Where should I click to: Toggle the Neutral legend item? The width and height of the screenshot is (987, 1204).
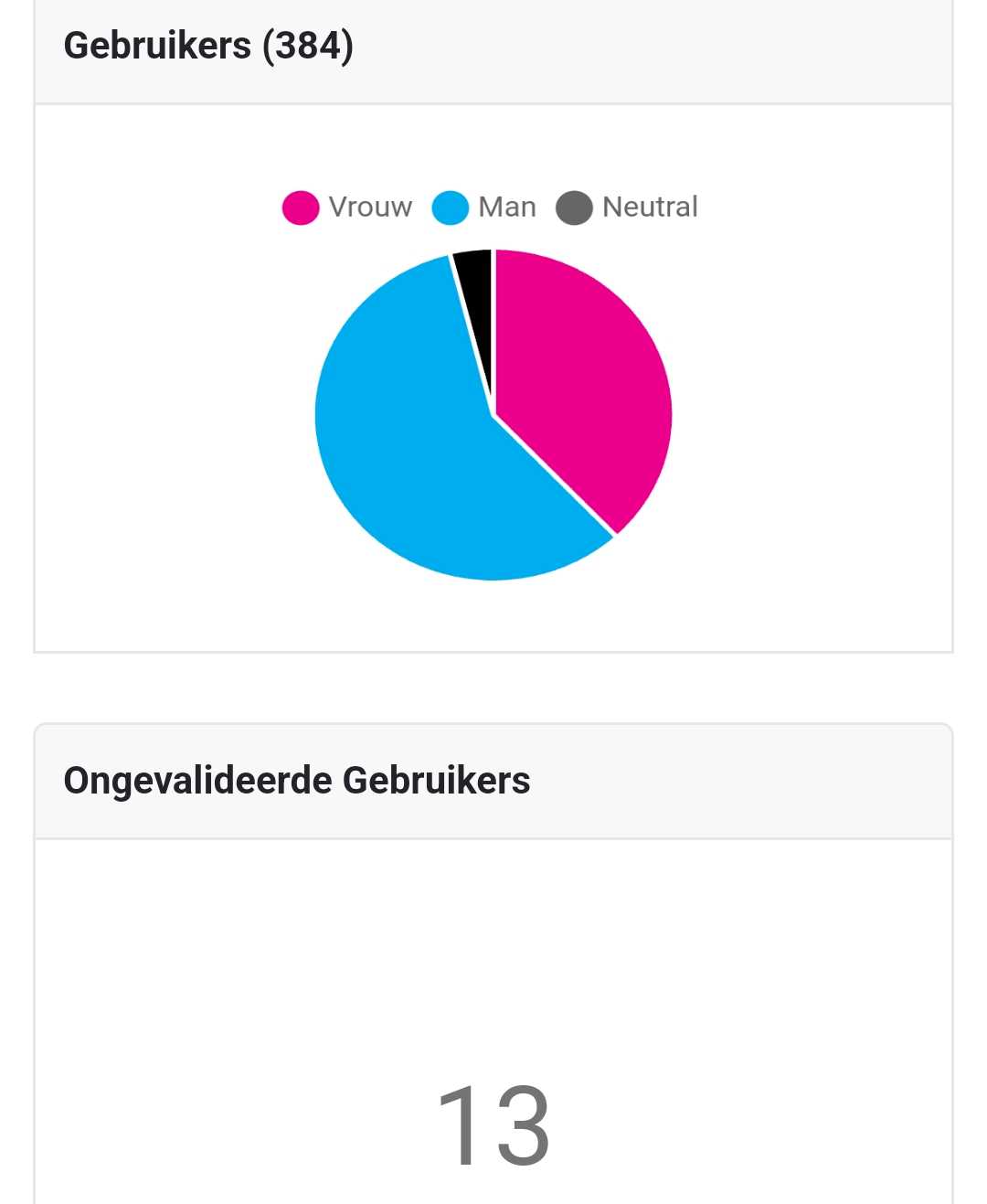click(x=627, y=208)
